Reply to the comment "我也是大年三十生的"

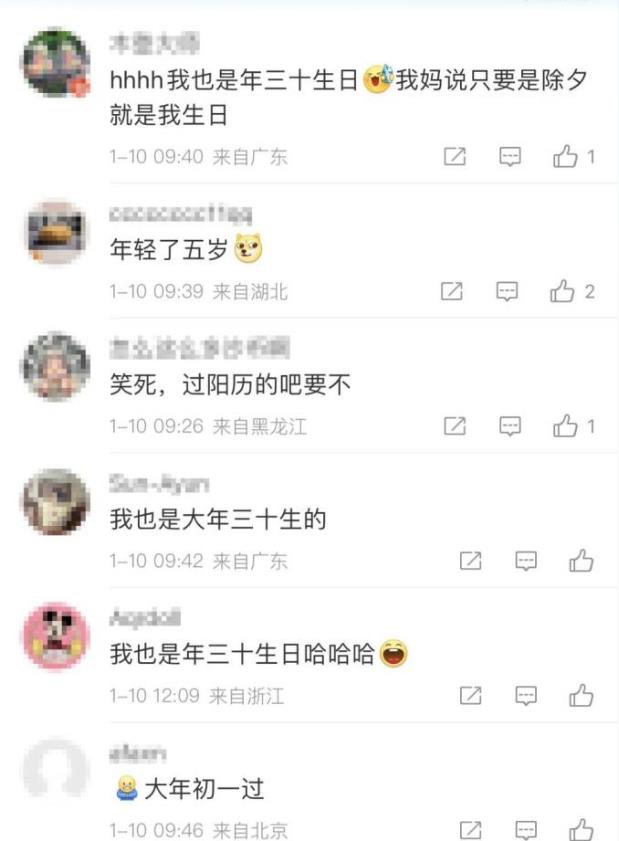coord(526,562)
